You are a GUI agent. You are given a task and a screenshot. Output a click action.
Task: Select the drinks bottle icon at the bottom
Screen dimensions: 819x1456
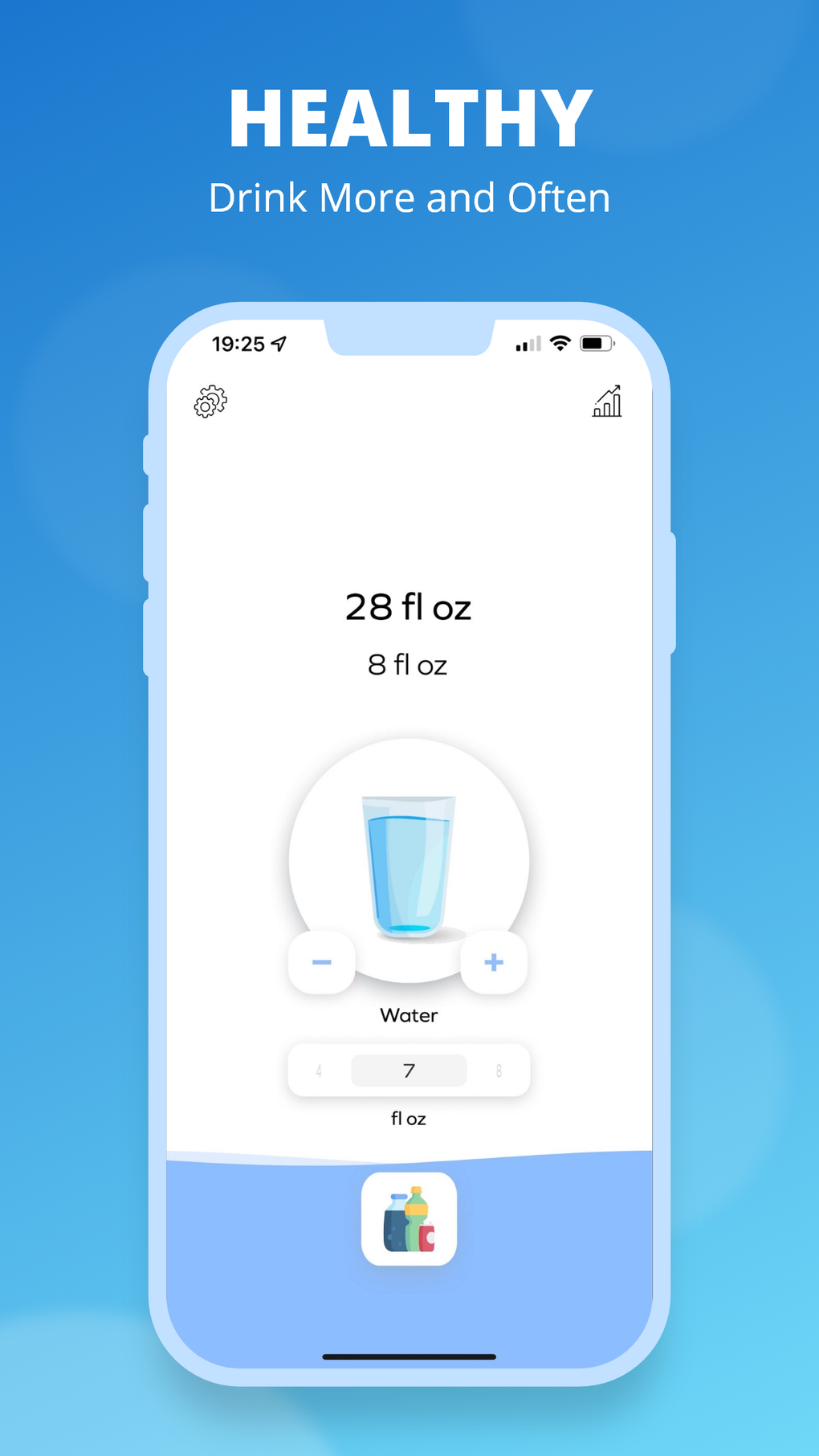pos(409,1219)
